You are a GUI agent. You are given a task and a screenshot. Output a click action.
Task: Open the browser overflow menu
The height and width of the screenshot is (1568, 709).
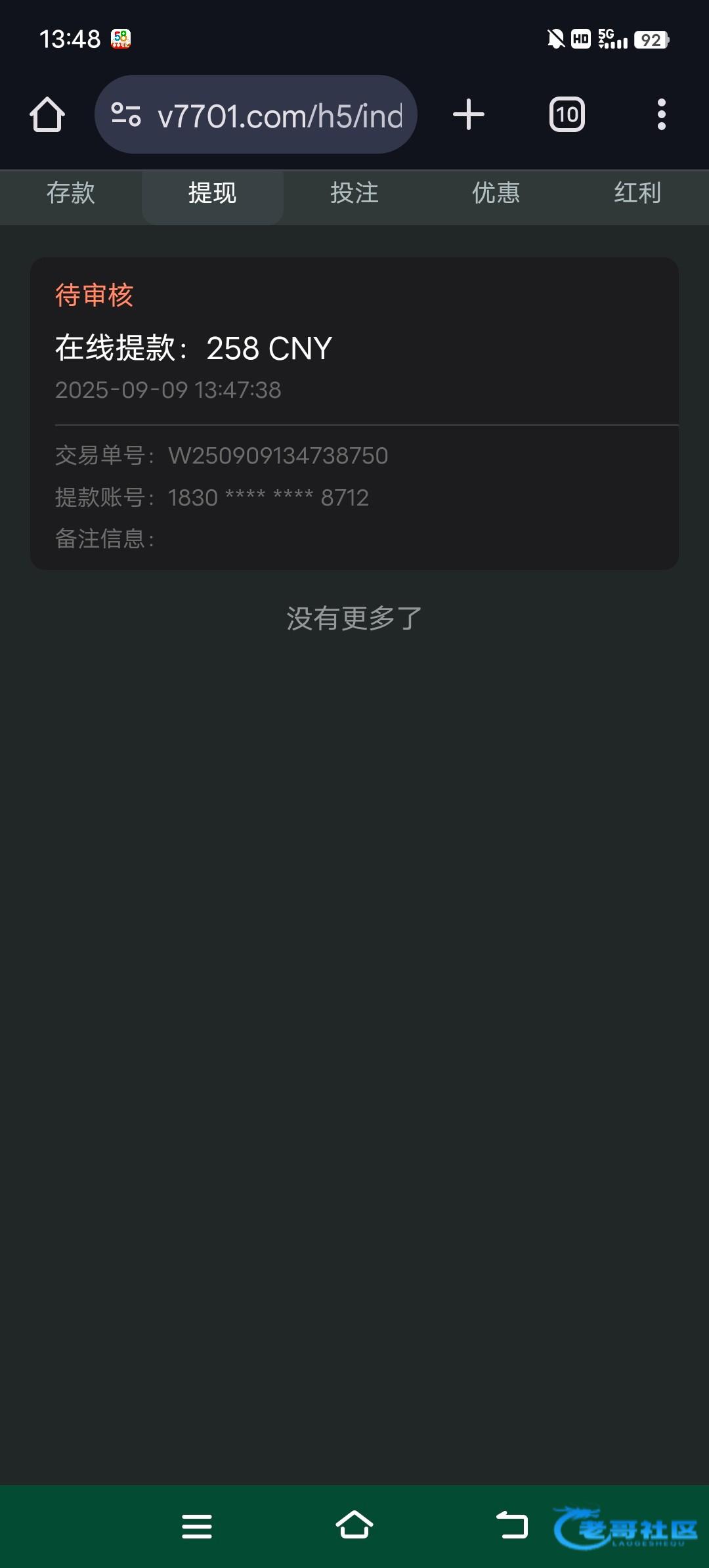coord(662,115)
